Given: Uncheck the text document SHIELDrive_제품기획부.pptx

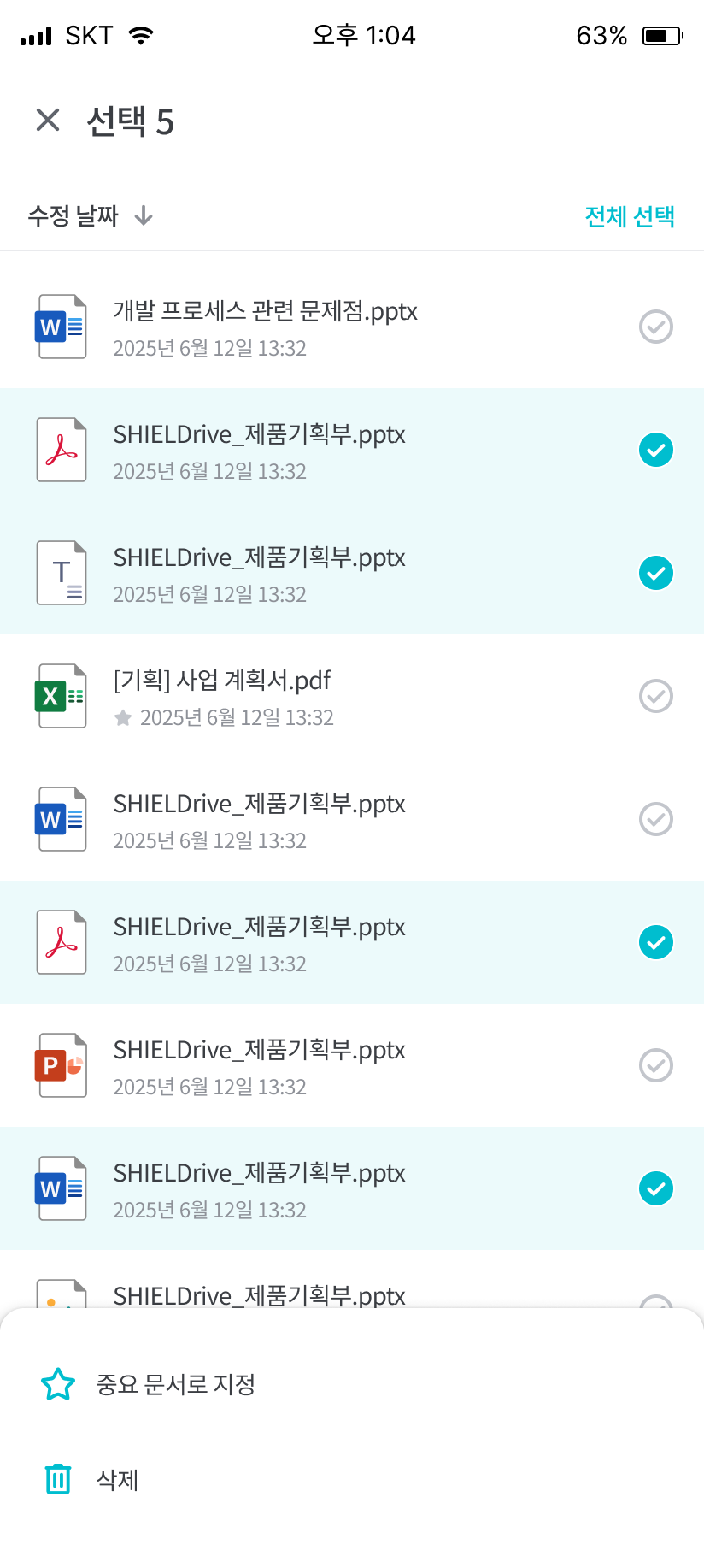Looking at the screenshot, I should (x=655, y=573).
